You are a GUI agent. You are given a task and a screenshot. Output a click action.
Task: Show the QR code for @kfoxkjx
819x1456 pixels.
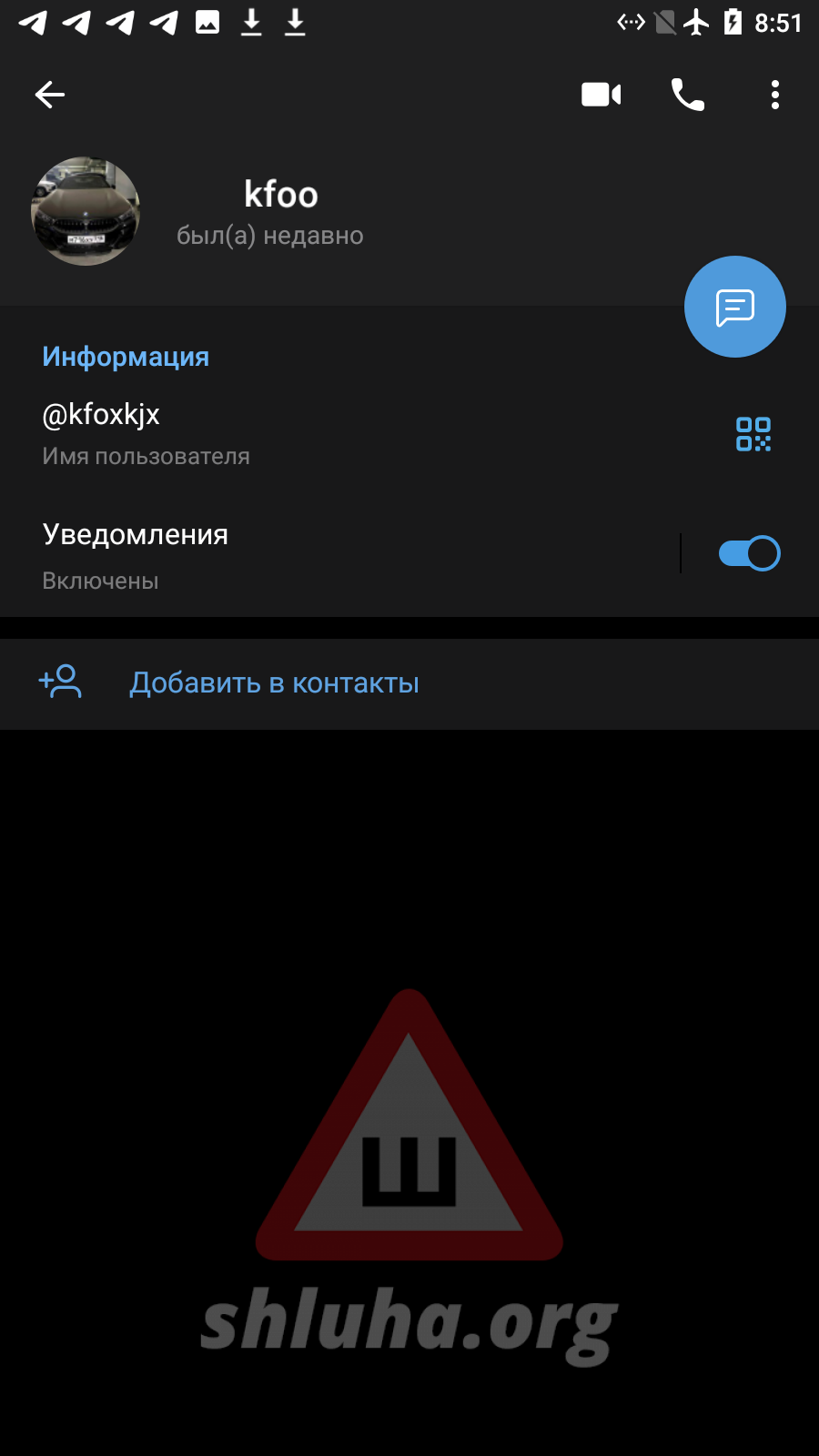point(753,434)
